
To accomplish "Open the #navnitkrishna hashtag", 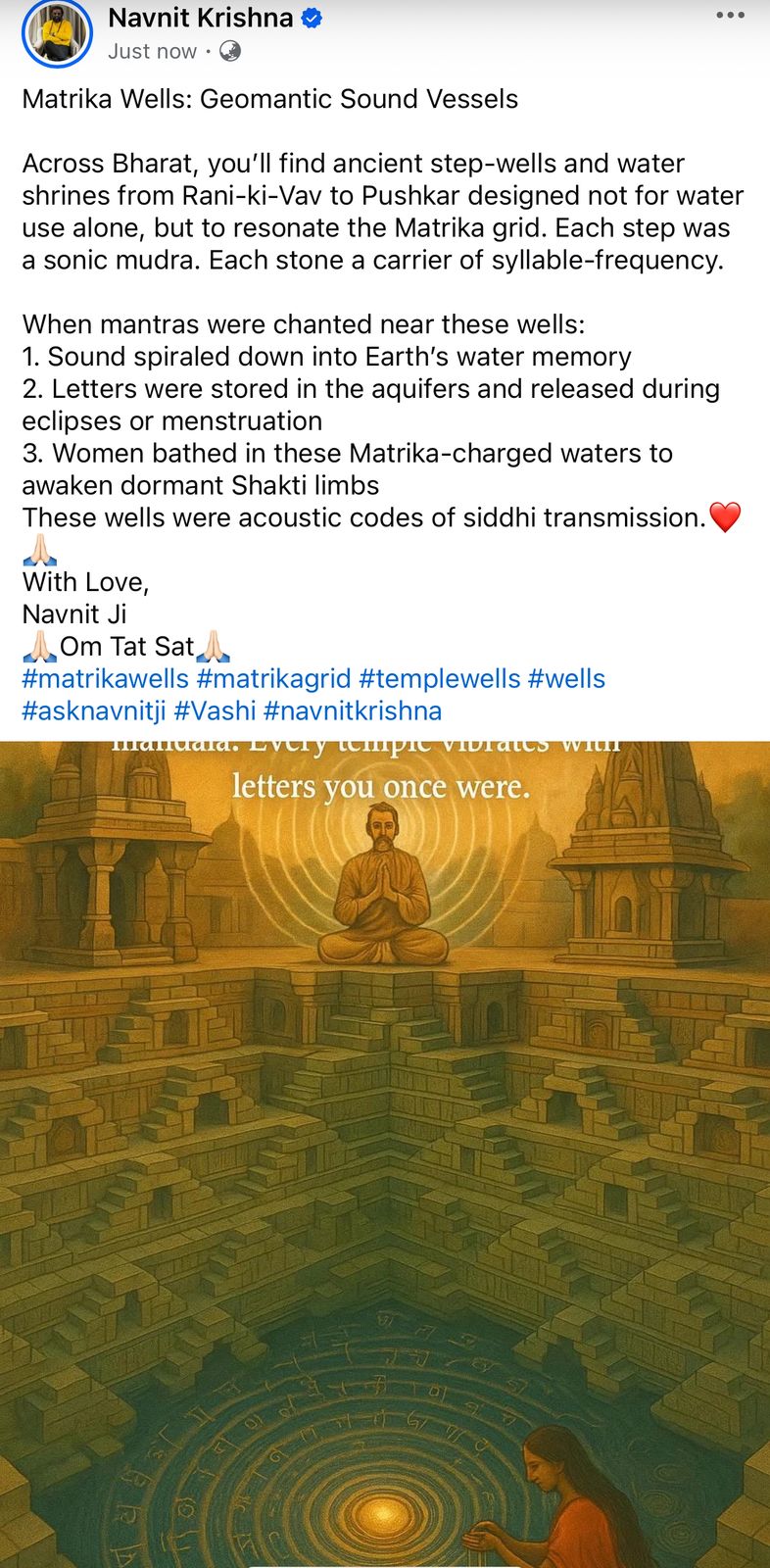I will 353,710.
